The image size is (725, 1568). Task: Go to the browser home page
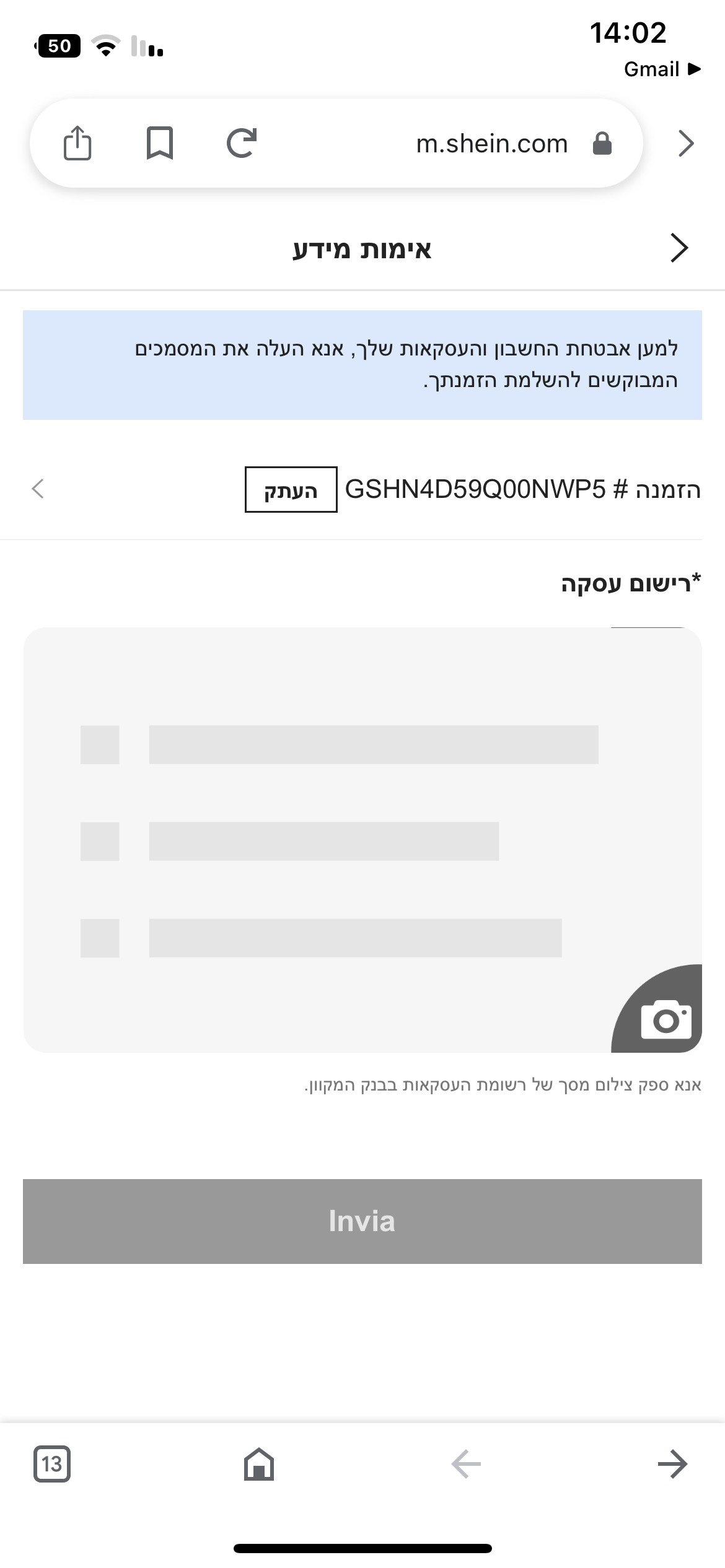[259, 1464]
